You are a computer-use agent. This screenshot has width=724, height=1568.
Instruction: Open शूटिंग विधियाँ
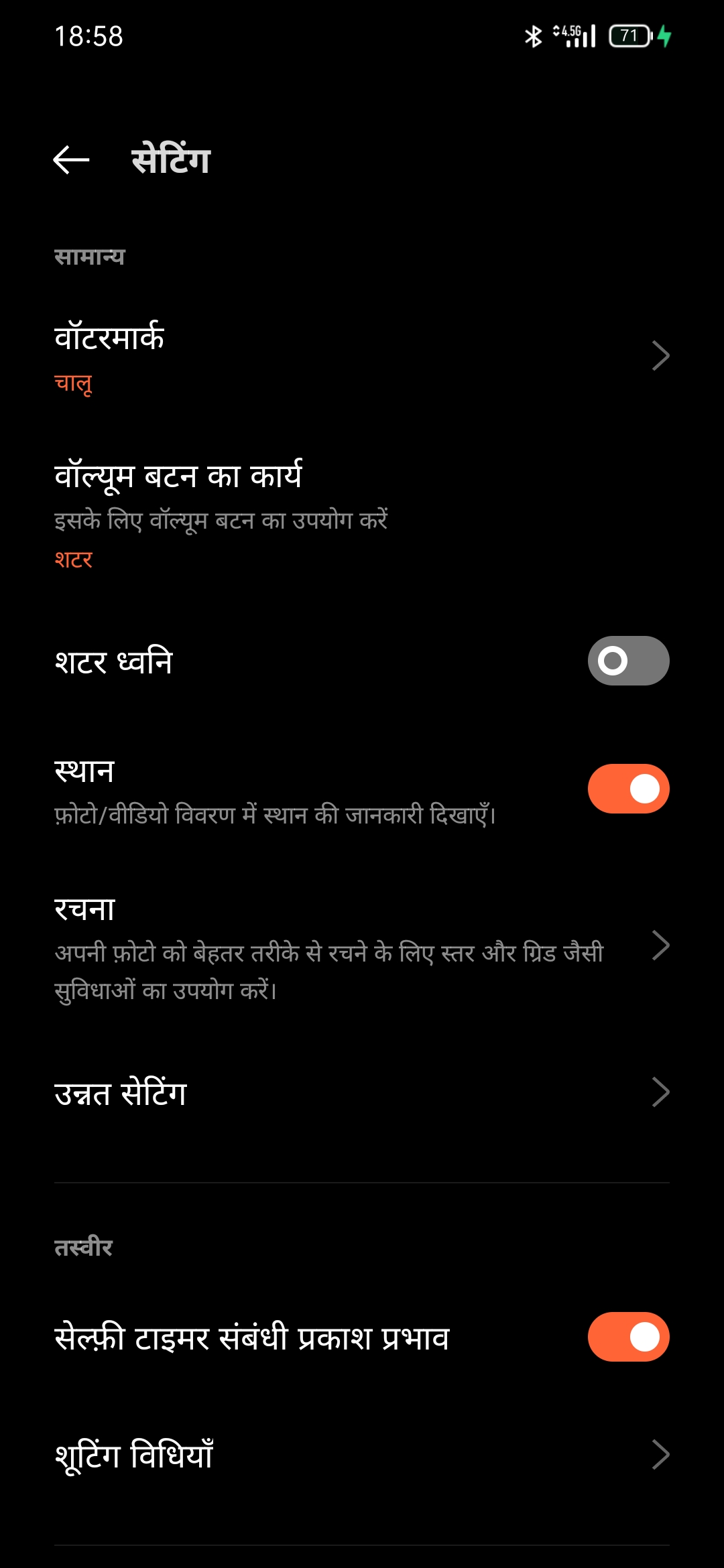point(362,1455)
